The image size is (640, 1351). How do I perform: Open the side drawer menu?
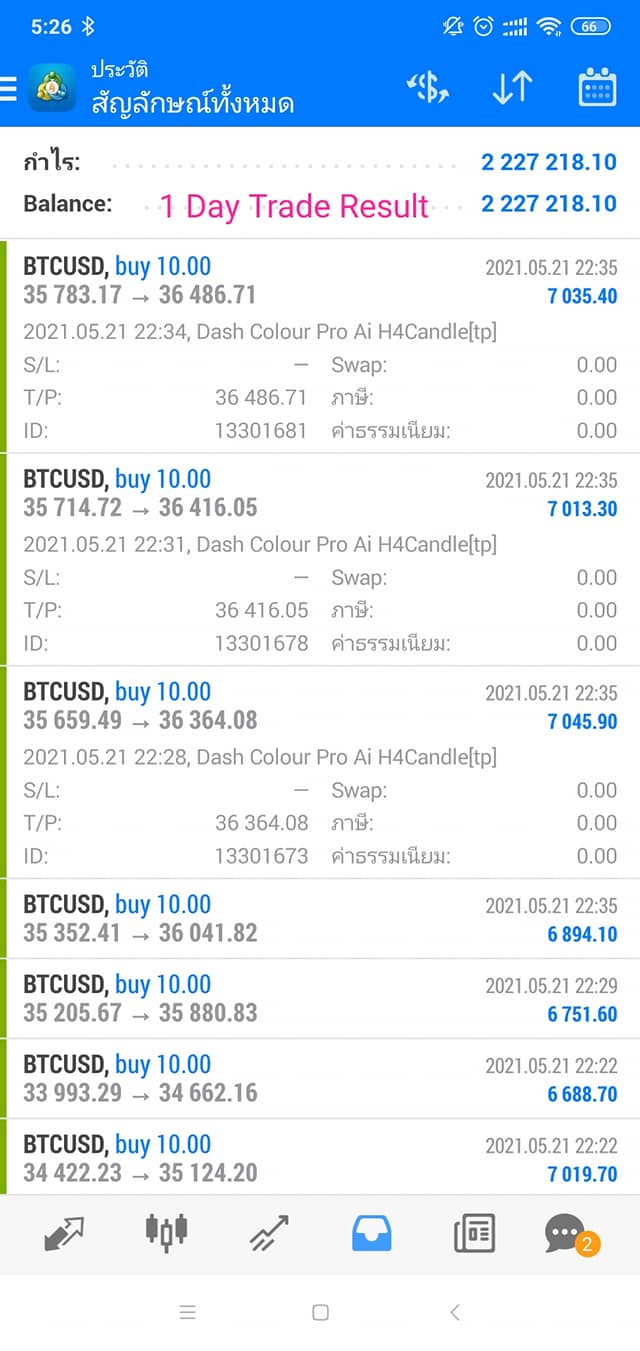(8, 89)
